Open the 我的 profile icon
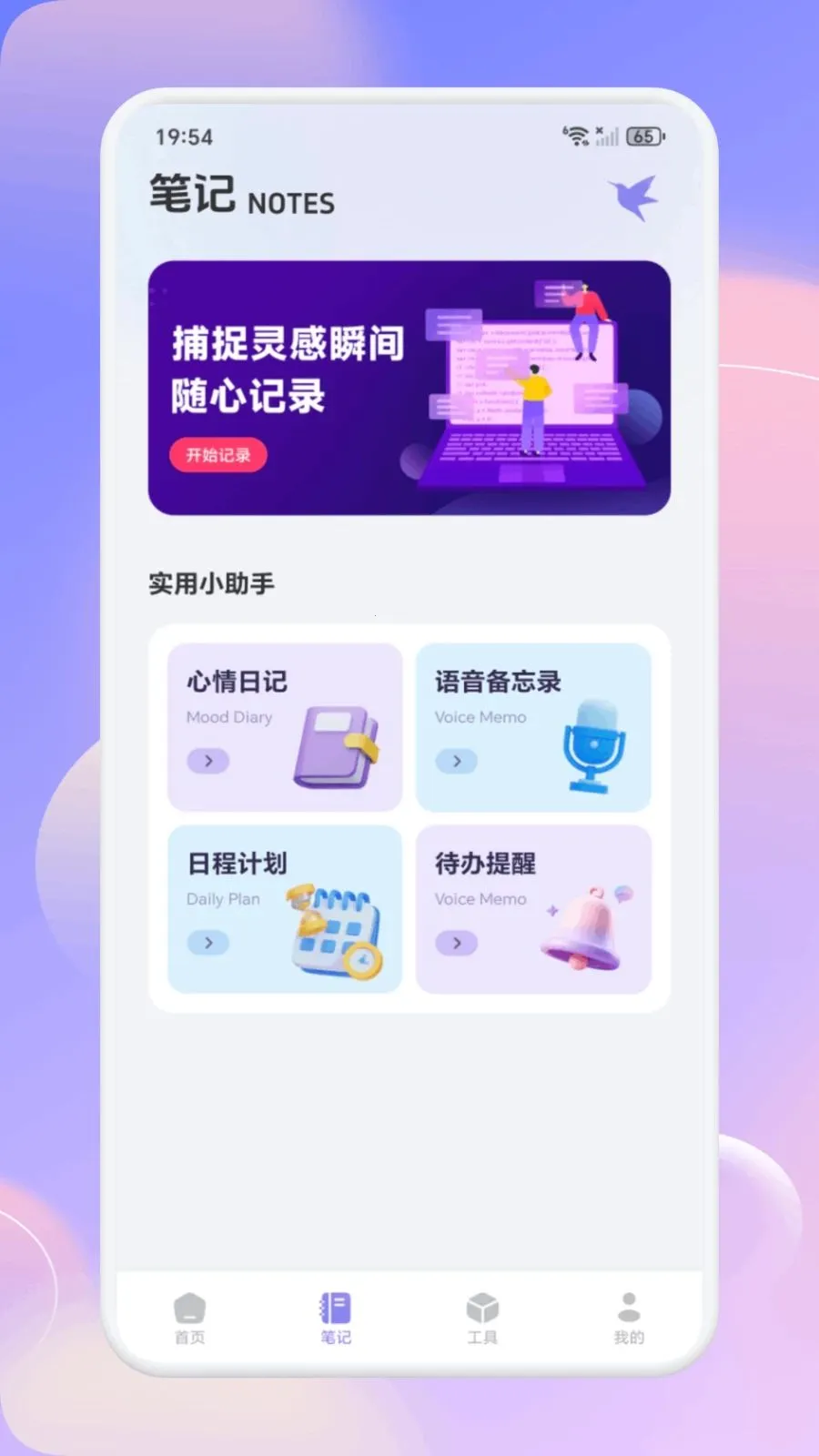819x1456 pixels. [x=629, y=1308]
